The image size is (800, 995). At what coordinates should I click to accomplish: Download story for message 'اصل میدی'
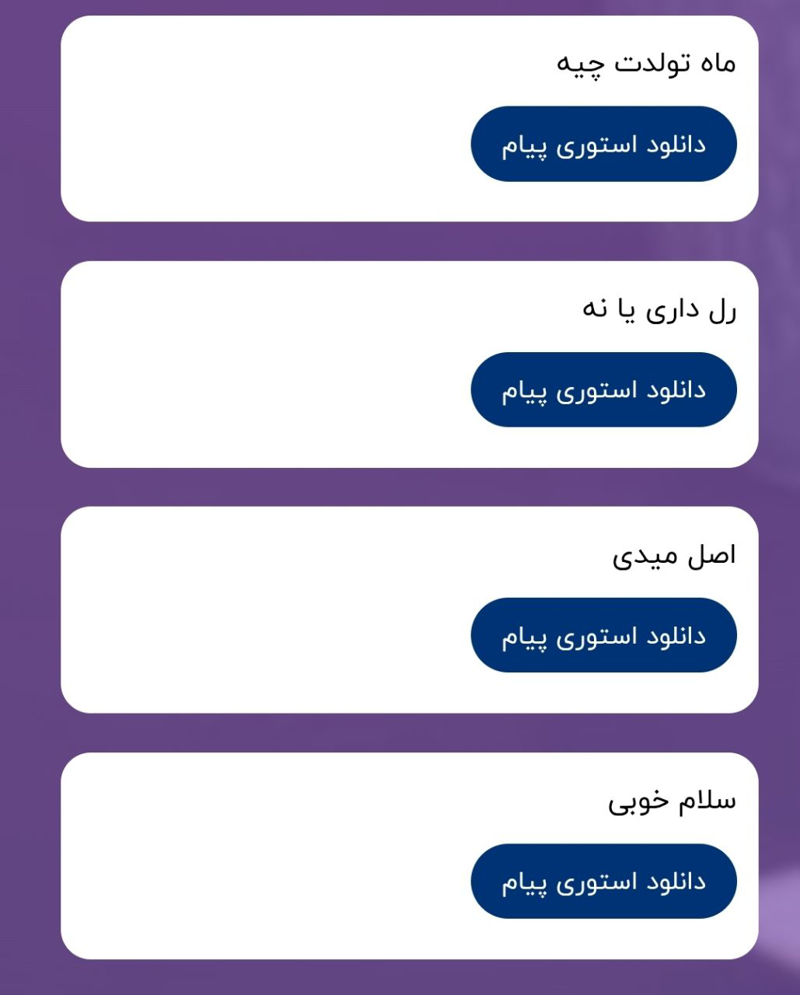click(603, 635)
